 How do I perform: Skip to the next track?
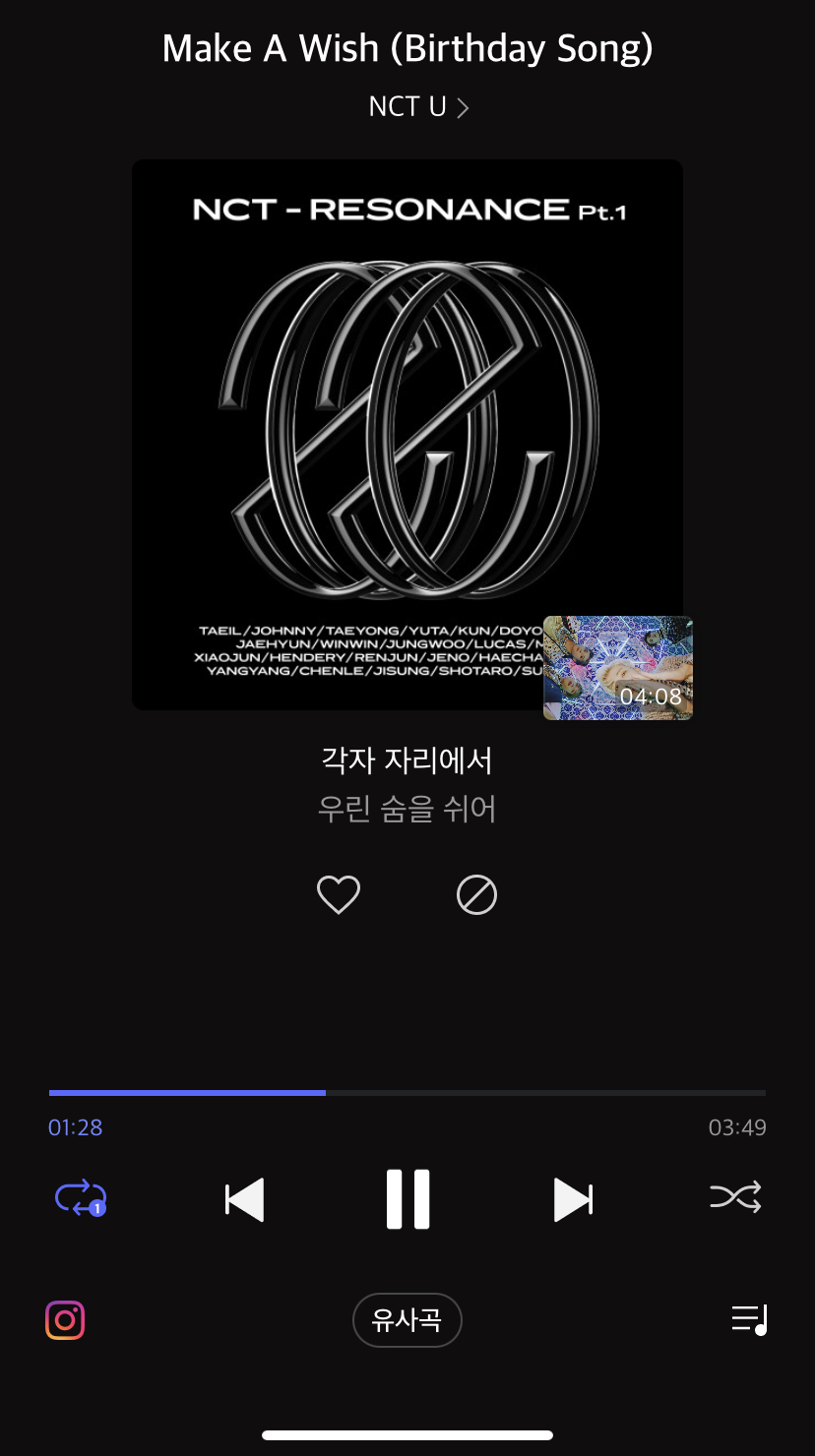(x=573, y=1198)
